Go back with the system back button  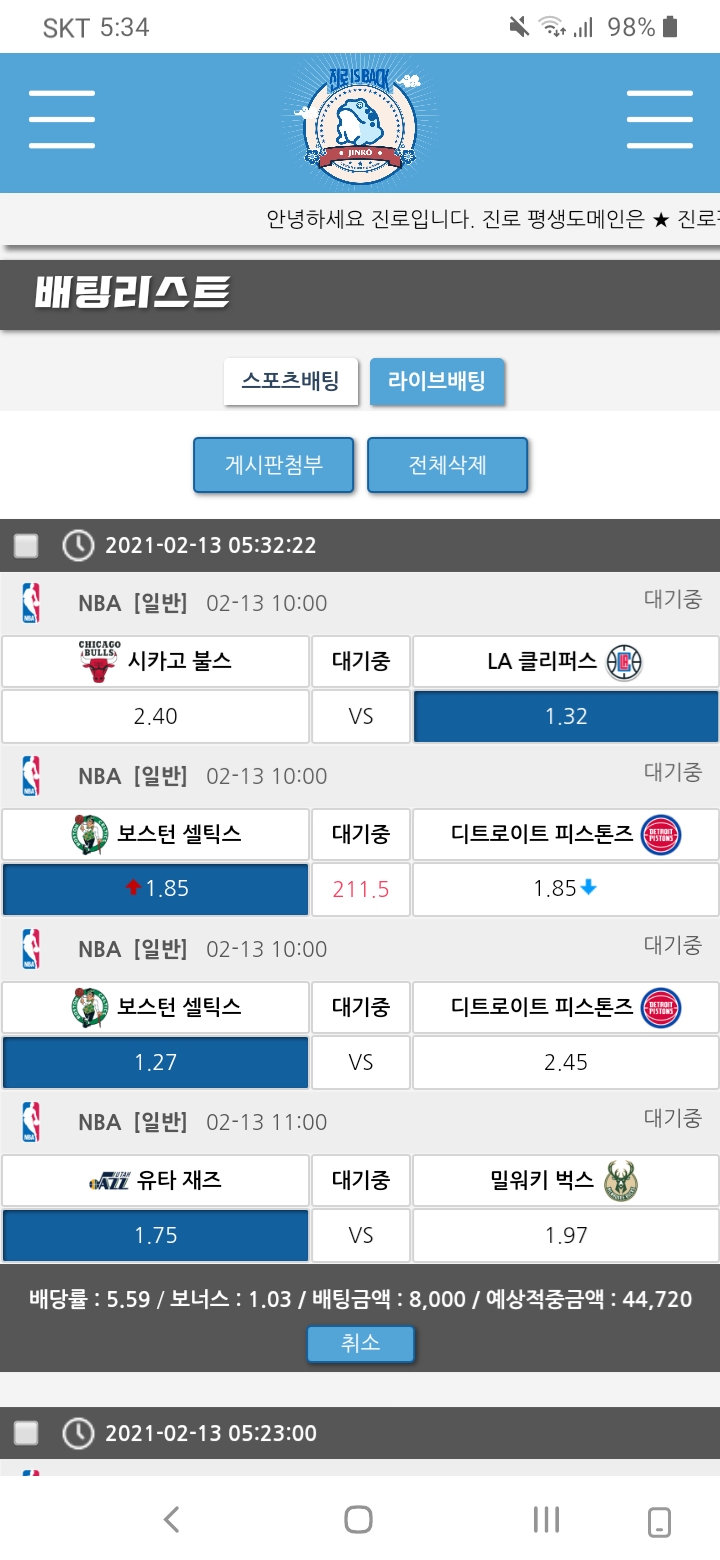pyautogui.click(x=171, y=1520)
